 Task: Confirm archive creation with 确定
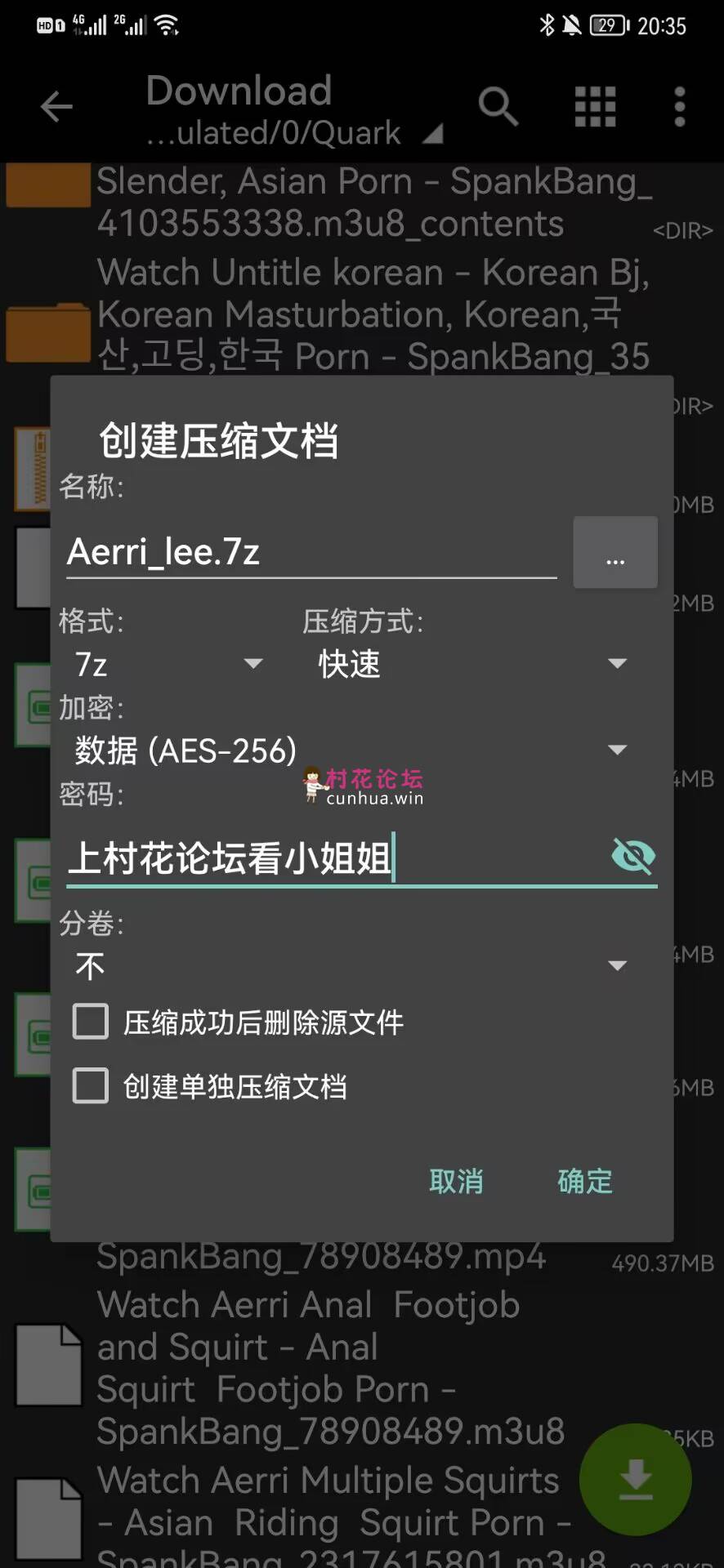click(x=585, y=1182)
